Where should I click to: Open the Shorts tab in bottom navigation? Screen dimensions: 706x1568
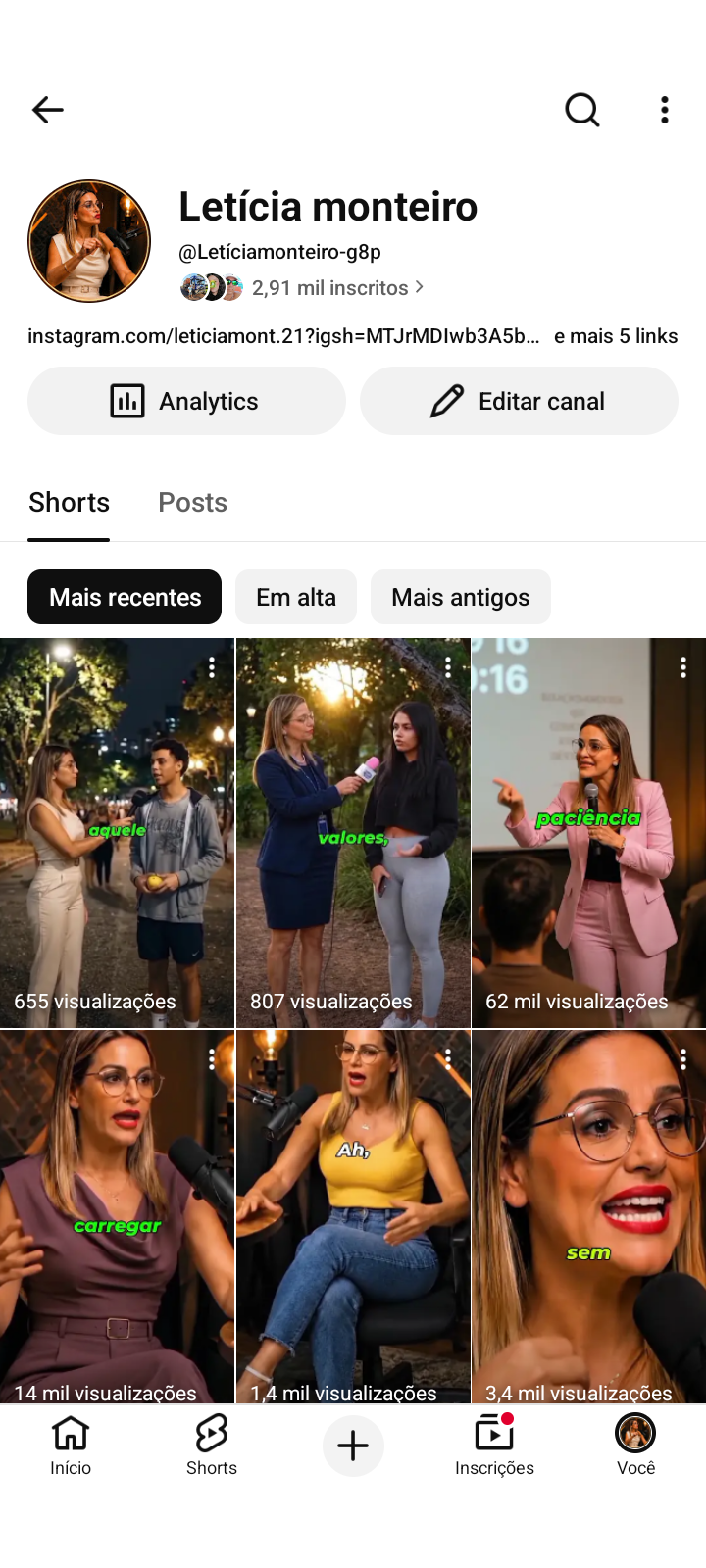click(x=212, y=1445)
